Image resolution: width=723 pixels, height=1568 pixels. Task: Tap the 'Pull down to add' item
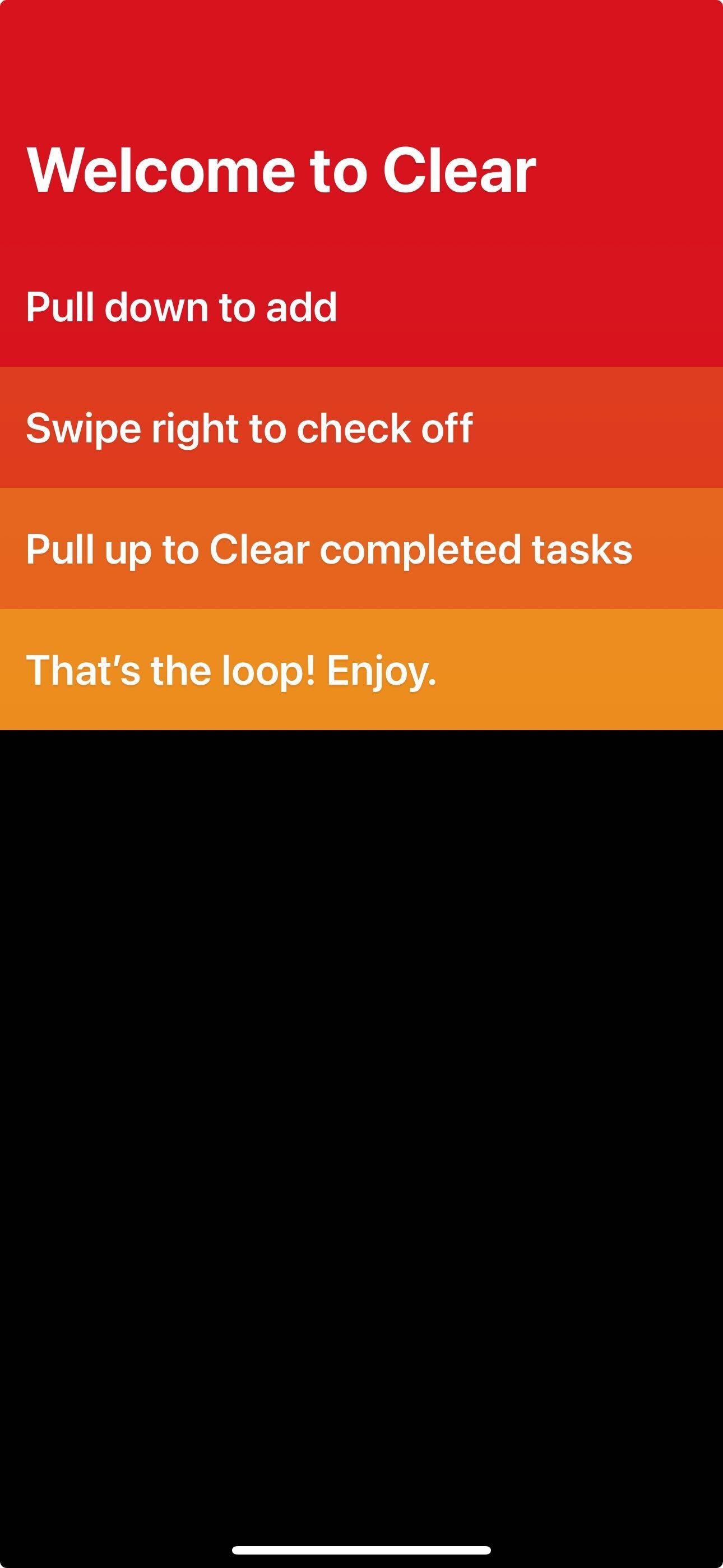coord(361,306)
